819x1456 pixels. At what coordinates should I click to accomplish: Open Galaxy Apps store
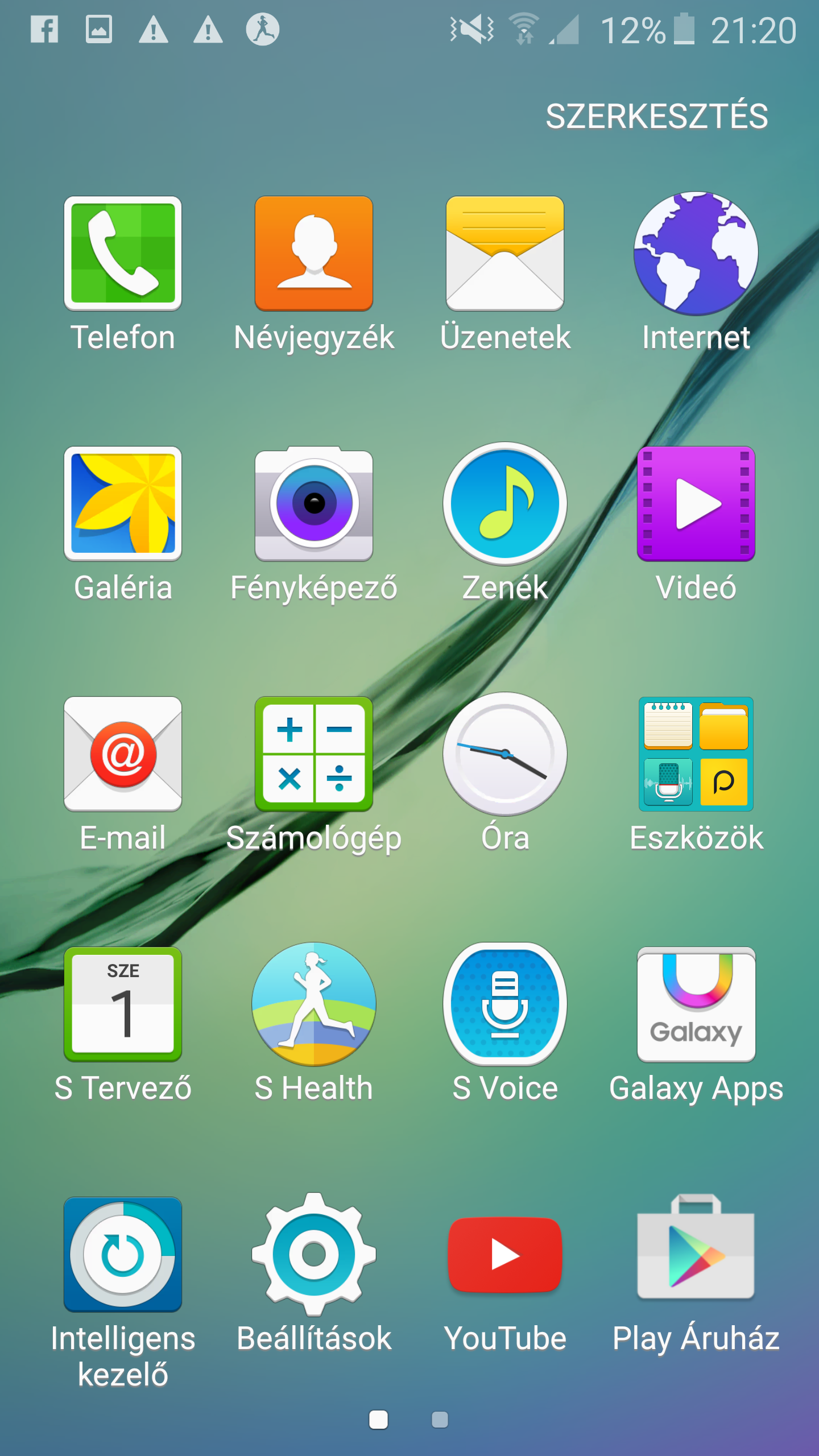point(696,1004)
